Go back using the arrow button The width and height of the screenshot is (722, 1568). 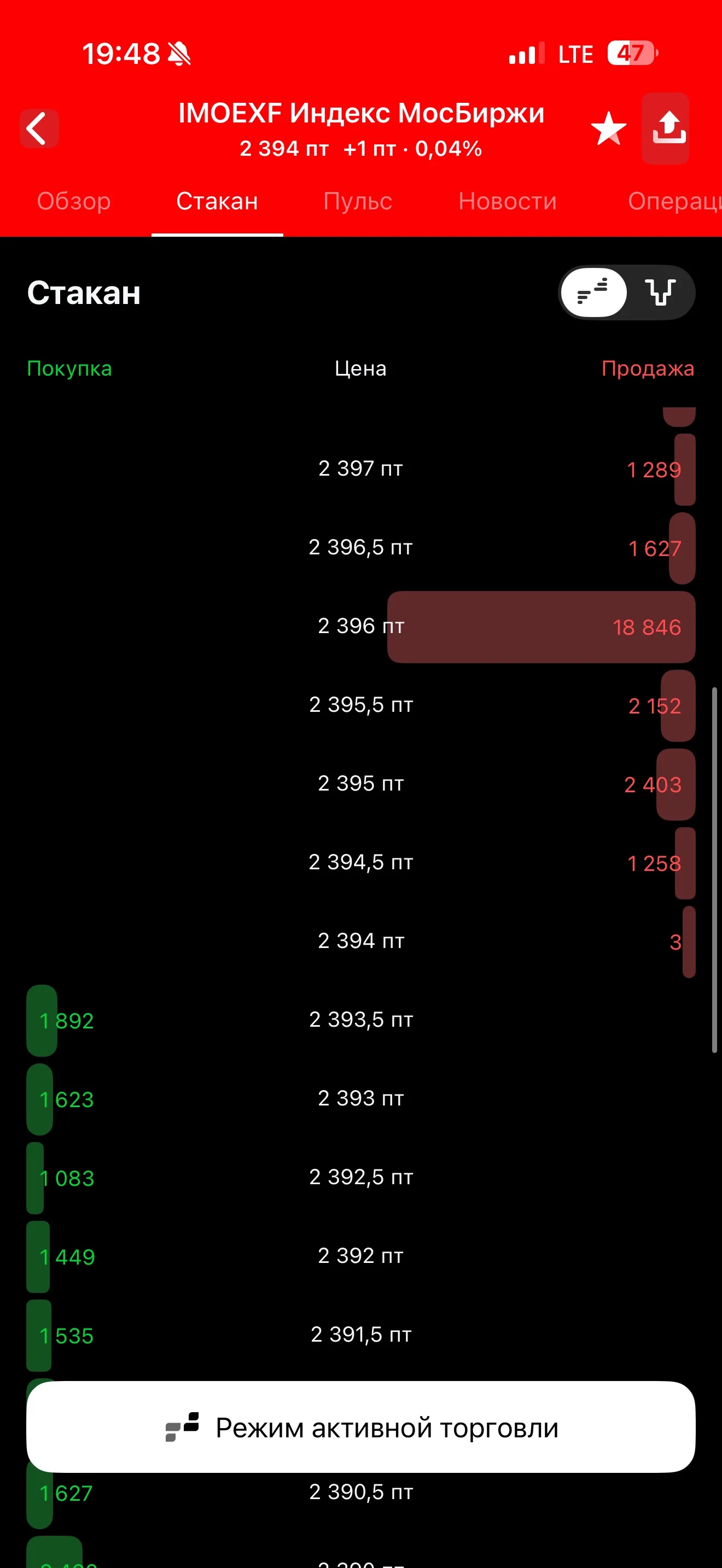(39, 128)
